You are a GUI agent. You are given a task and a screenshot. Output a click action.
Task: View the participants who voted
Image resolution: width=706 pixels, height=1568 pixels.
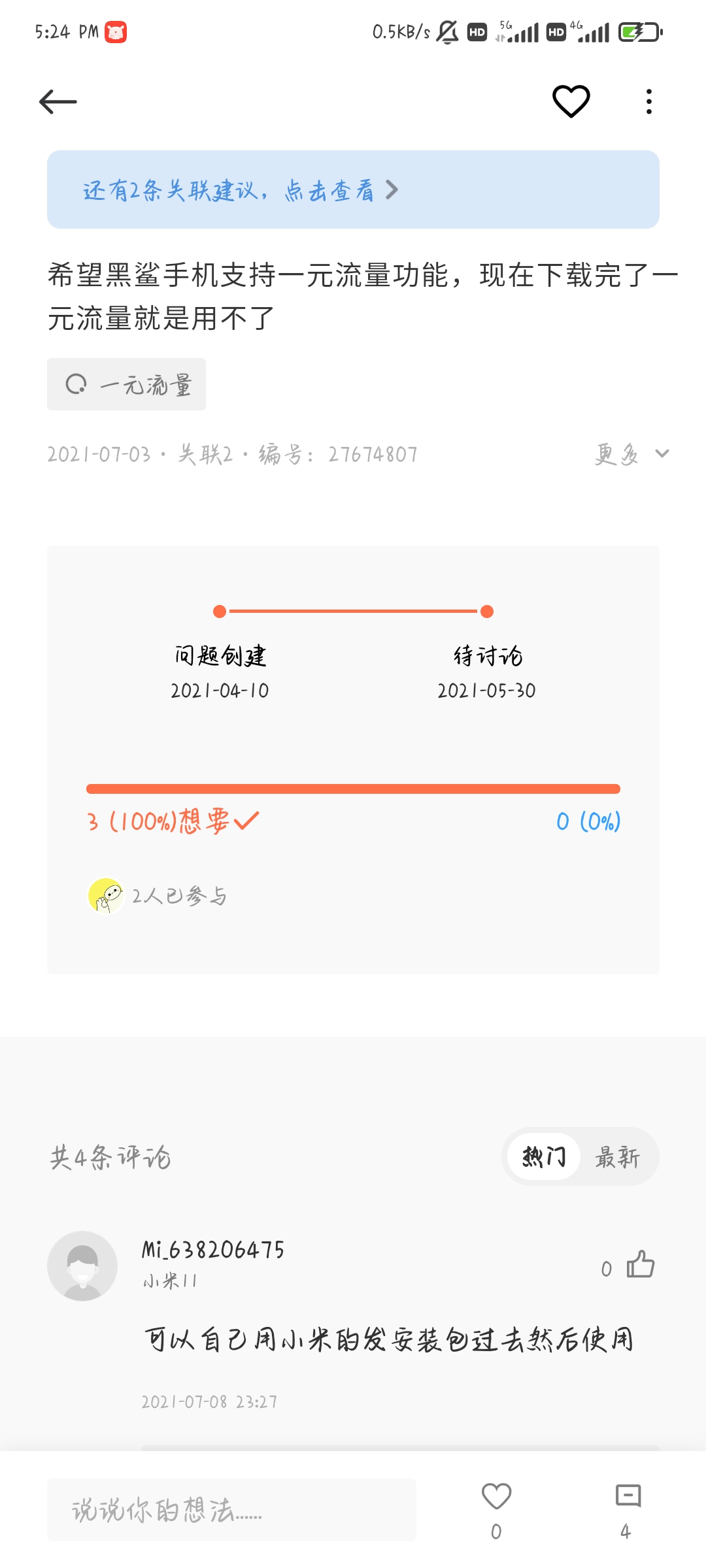click(x=157, y=895)
